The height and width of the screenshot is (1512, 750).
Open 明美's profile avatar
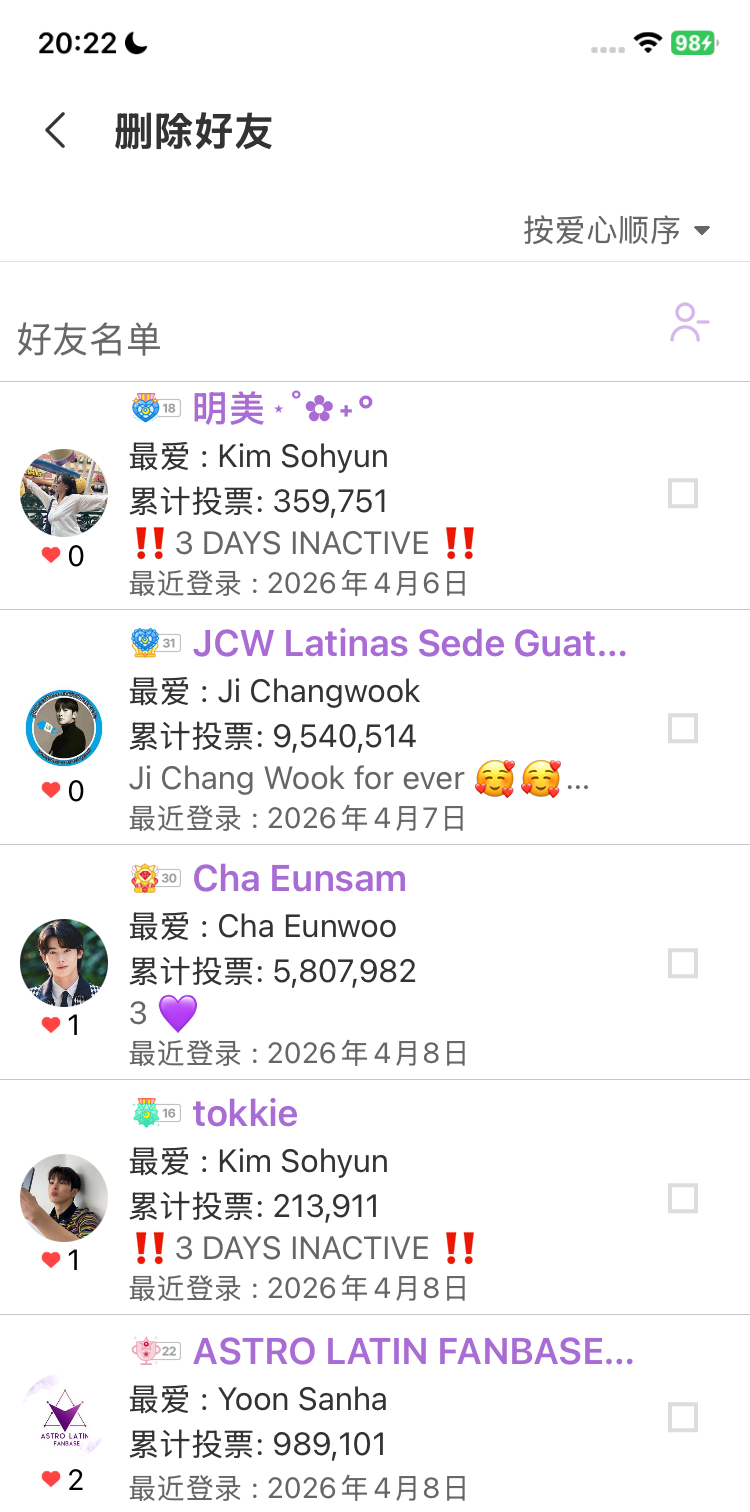coord(64,493)
